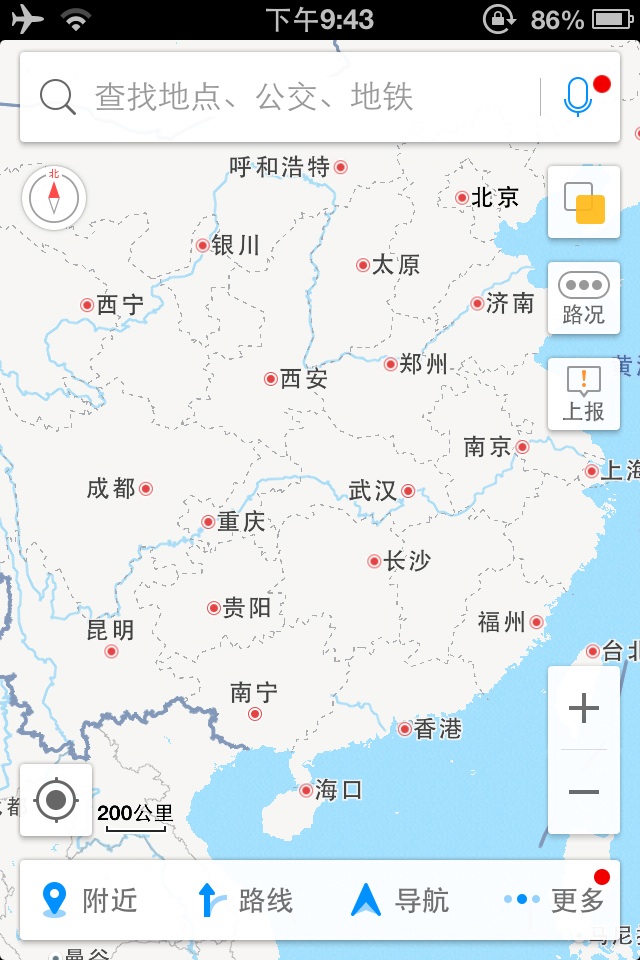Switch to the 路线 route tab
Viewport: 640px width, 960px height.
pos(246,900)
